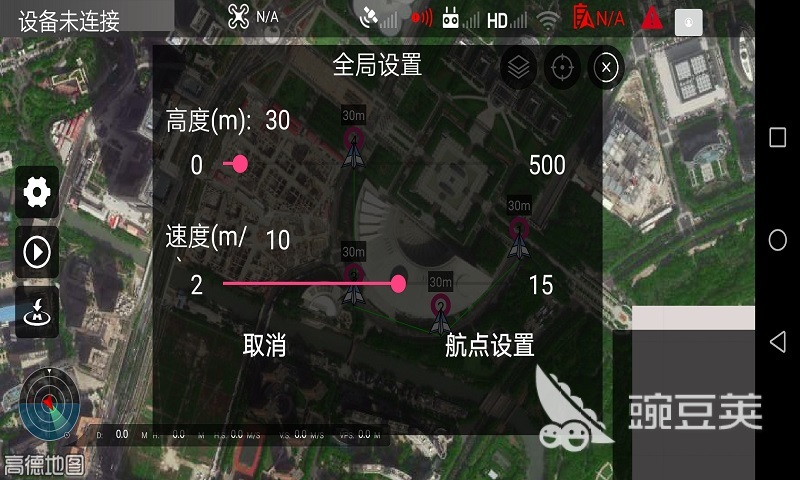Image resolution: width=800 pixels, height=480 pixels.
Task: Open the gear settings button
Action: (x=37, y=192)
